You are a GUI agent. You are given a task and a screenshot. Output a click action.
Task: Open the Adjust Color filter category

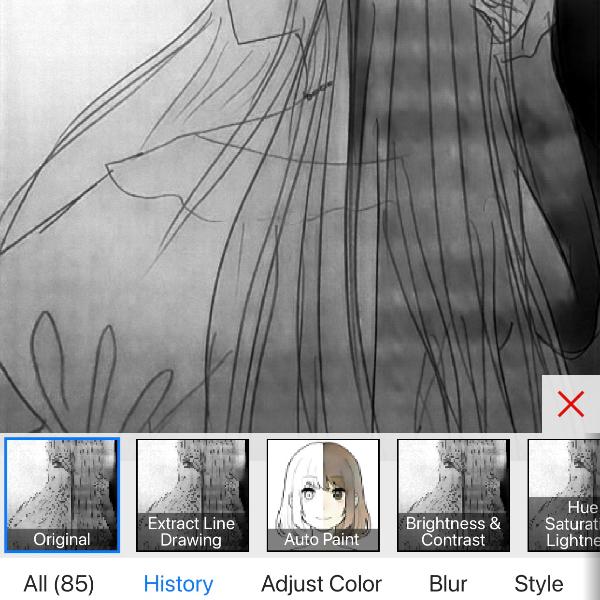click(x=321, y=584)
